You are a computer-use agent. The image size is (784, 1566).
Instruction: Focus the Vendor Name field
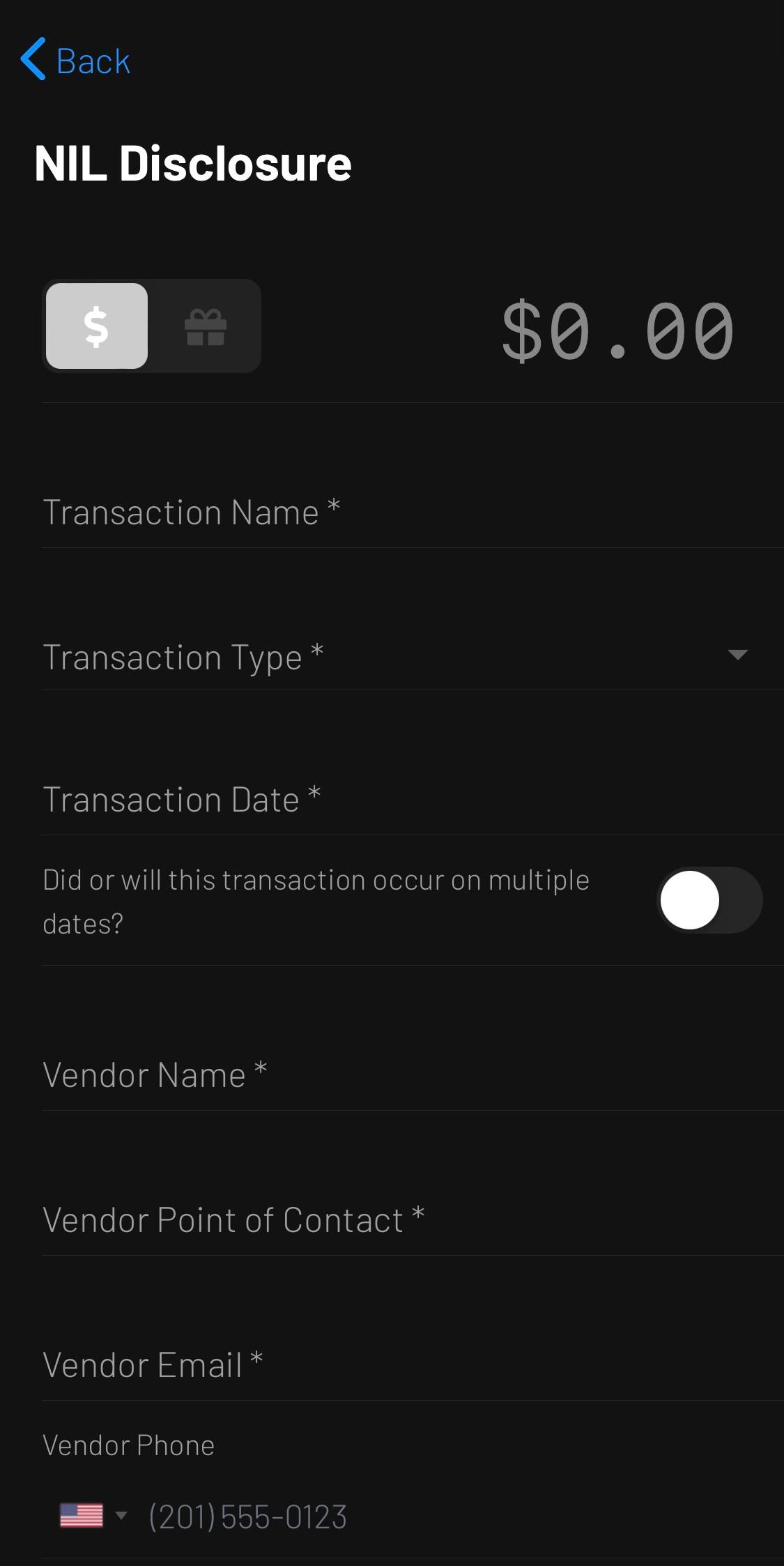(x=411, y=1075)
